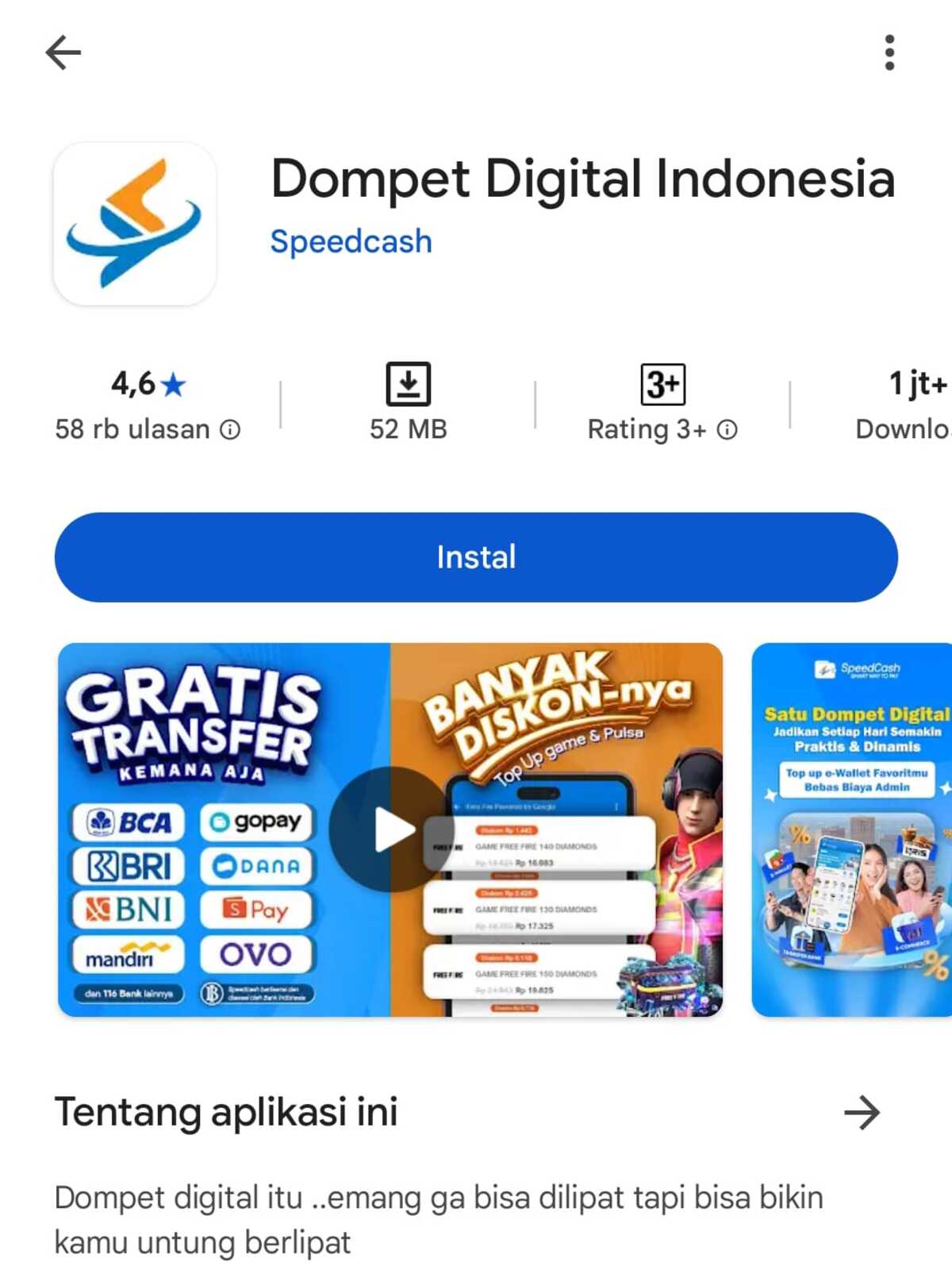Viewport: 952px width, 1270px height.
Task: Install Dompet Digital Indonesia
Action: (476, 557)
